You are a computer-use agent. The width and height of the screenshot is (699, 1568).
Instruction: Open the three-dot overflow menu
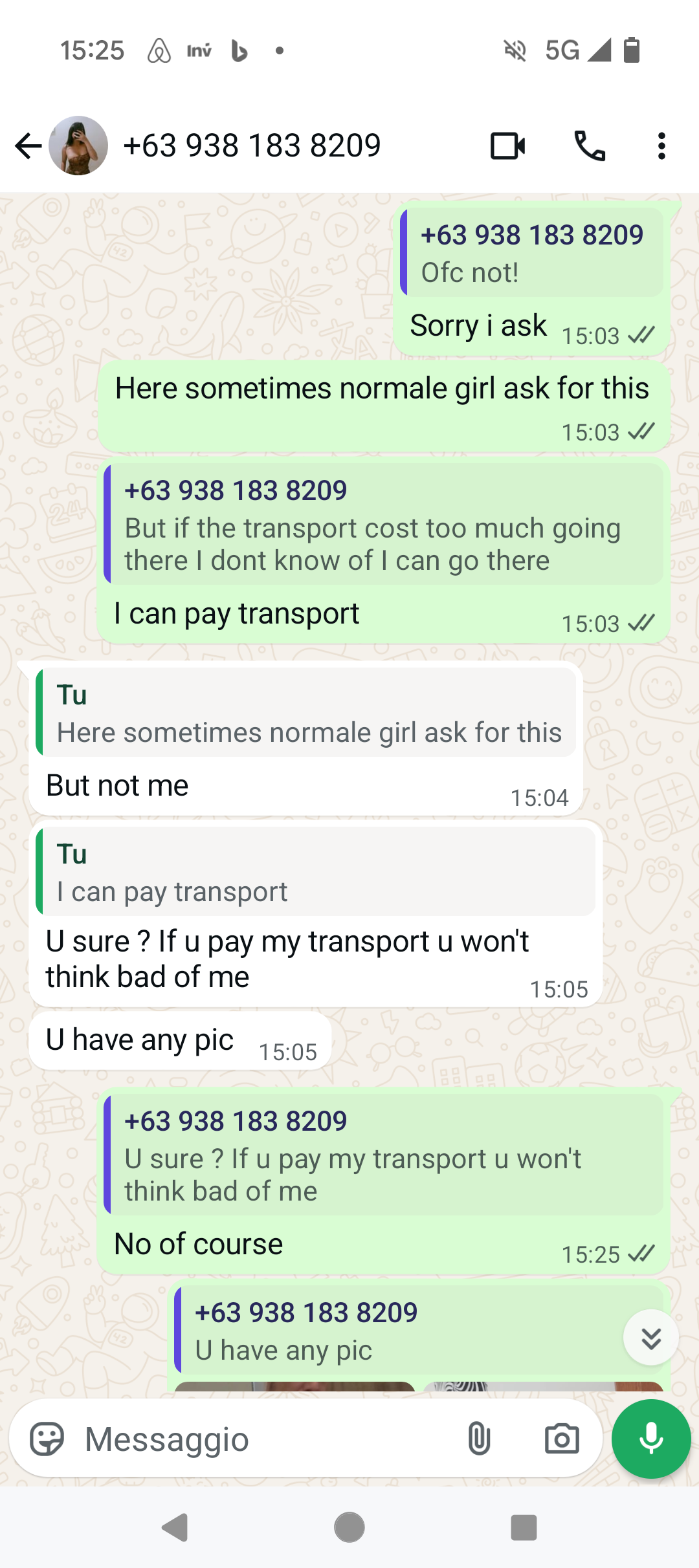pyautogui.click(x=661, y=146)
